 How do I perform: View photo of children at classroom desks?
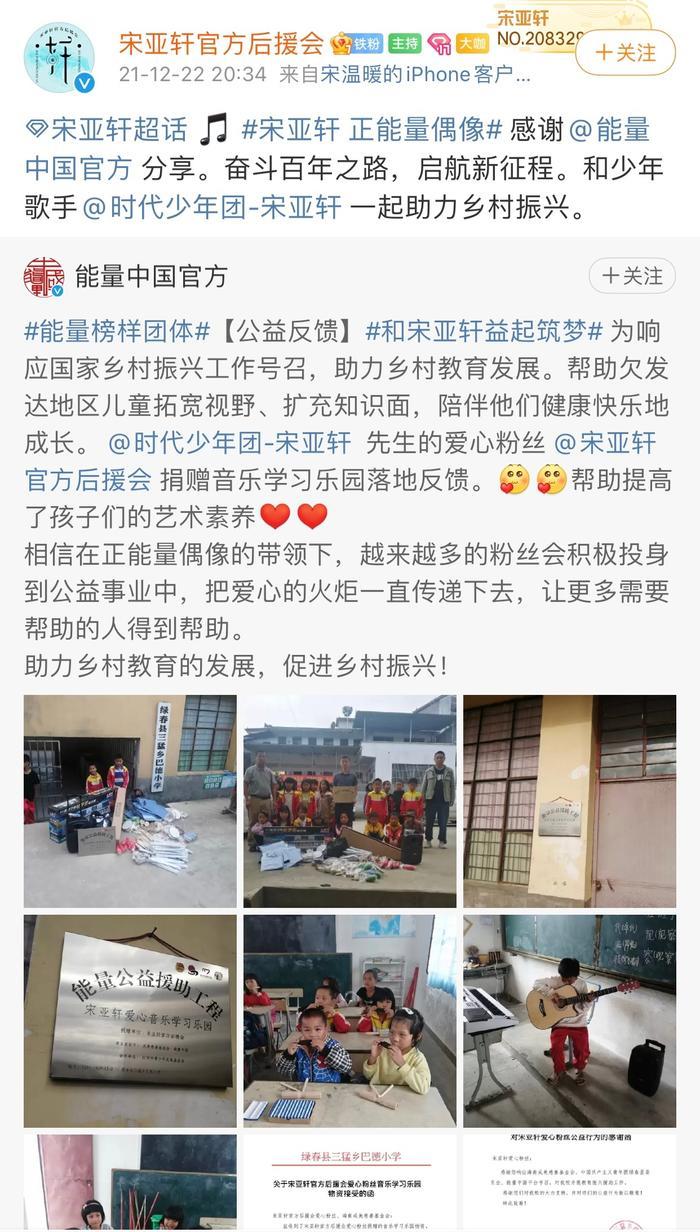click(350, 1020)
